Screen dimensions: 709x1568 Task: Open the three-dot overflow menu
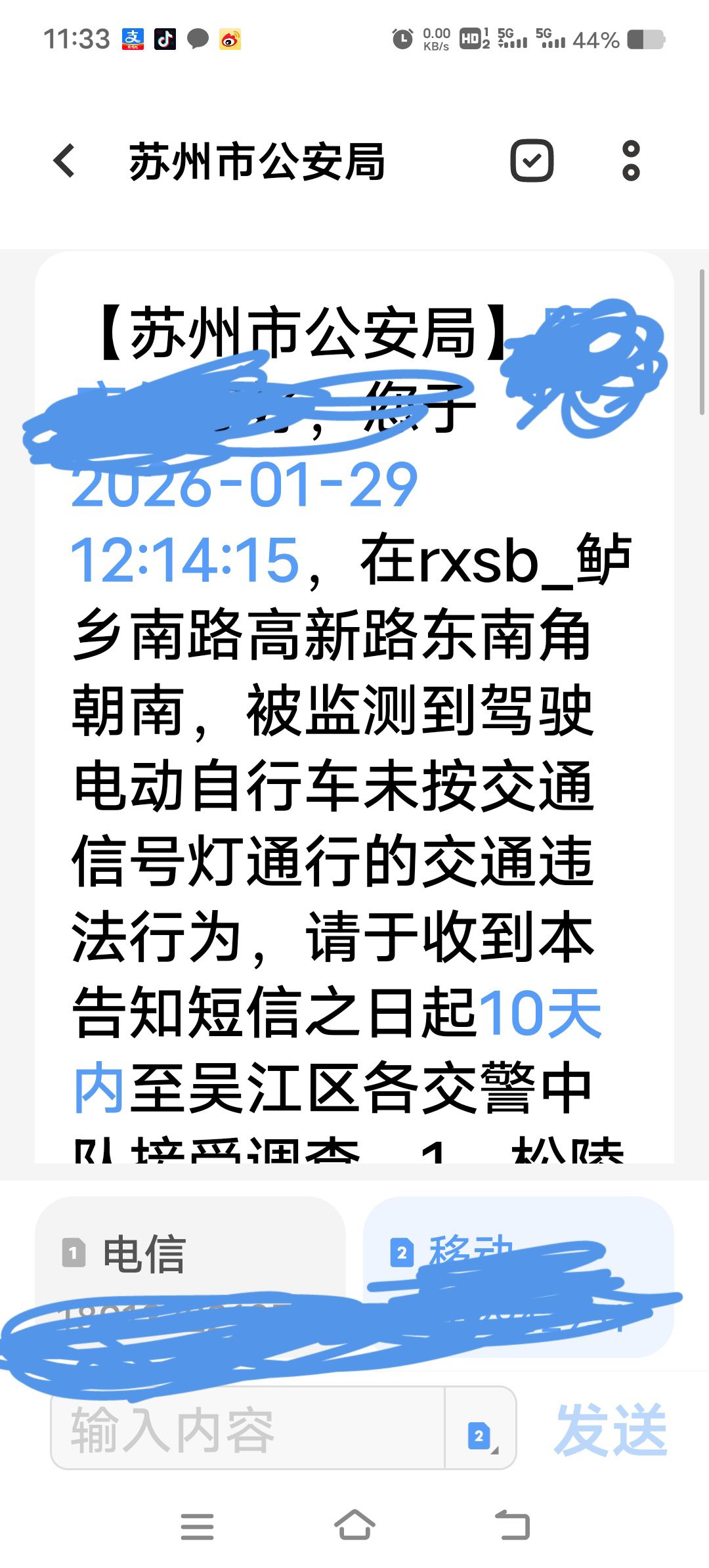click(x=631, y=161)
